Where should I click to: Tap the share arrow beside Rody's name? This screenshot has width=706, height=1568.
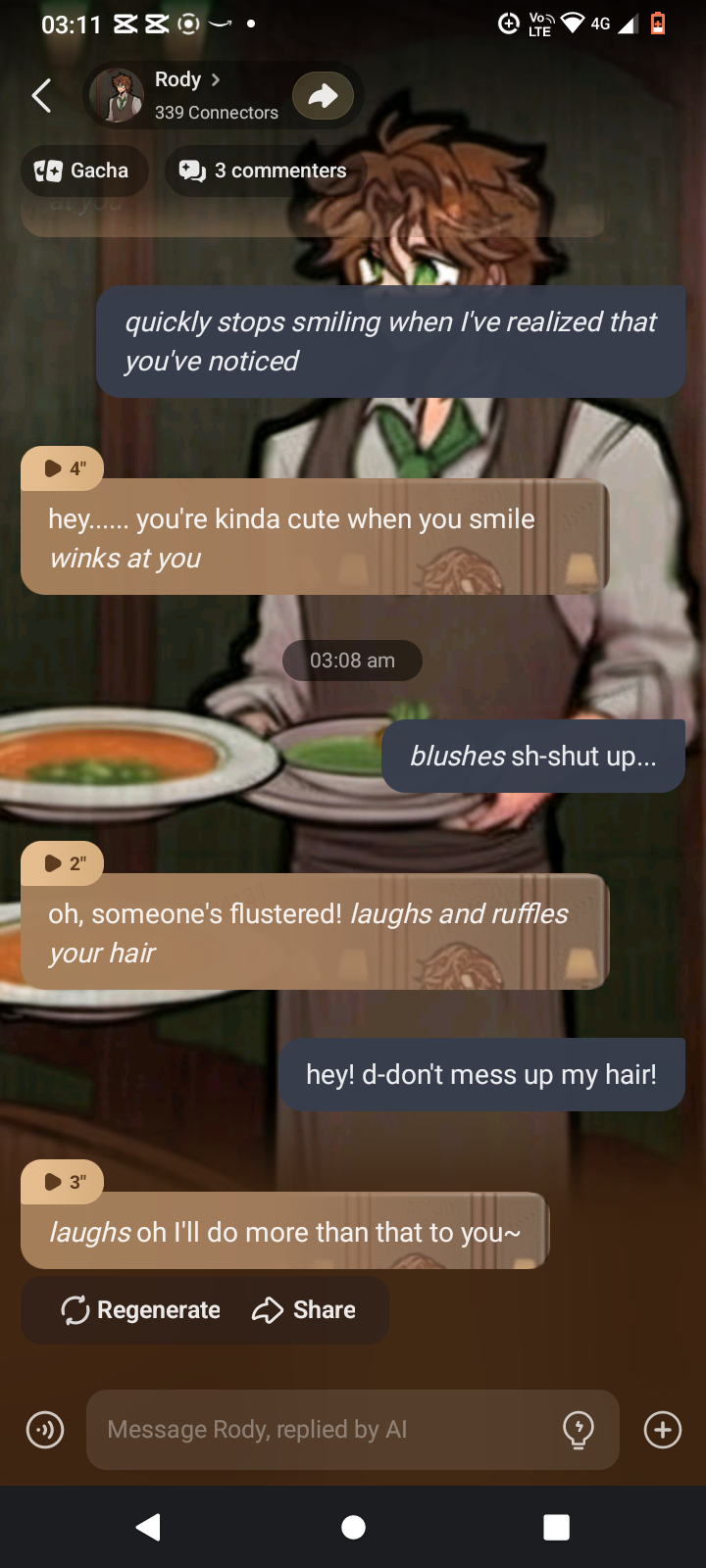pyautogui.click(x=323, y=95)
